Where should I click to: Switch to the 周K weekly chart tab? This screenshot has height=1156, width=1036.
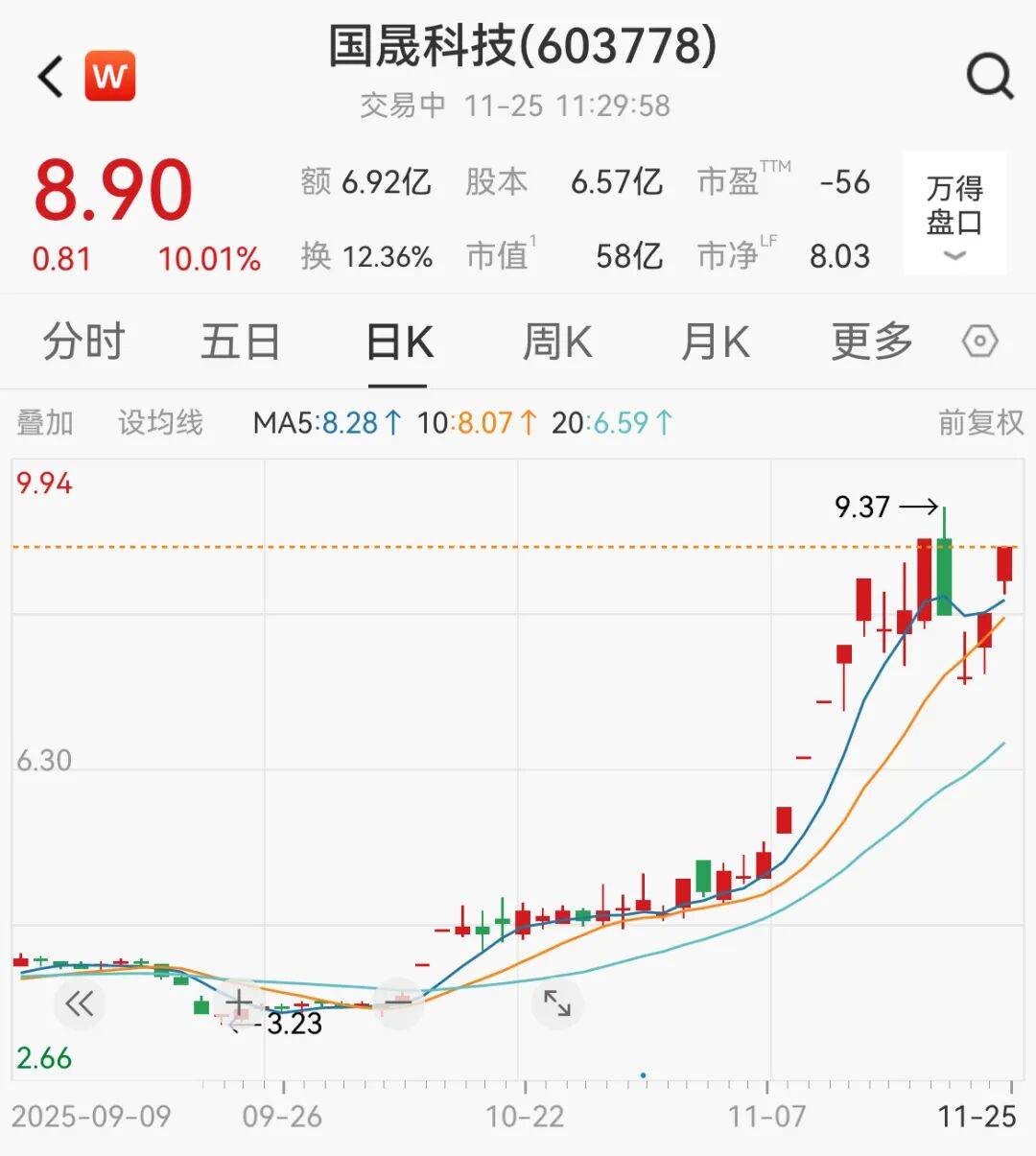[x=556, y=342]
